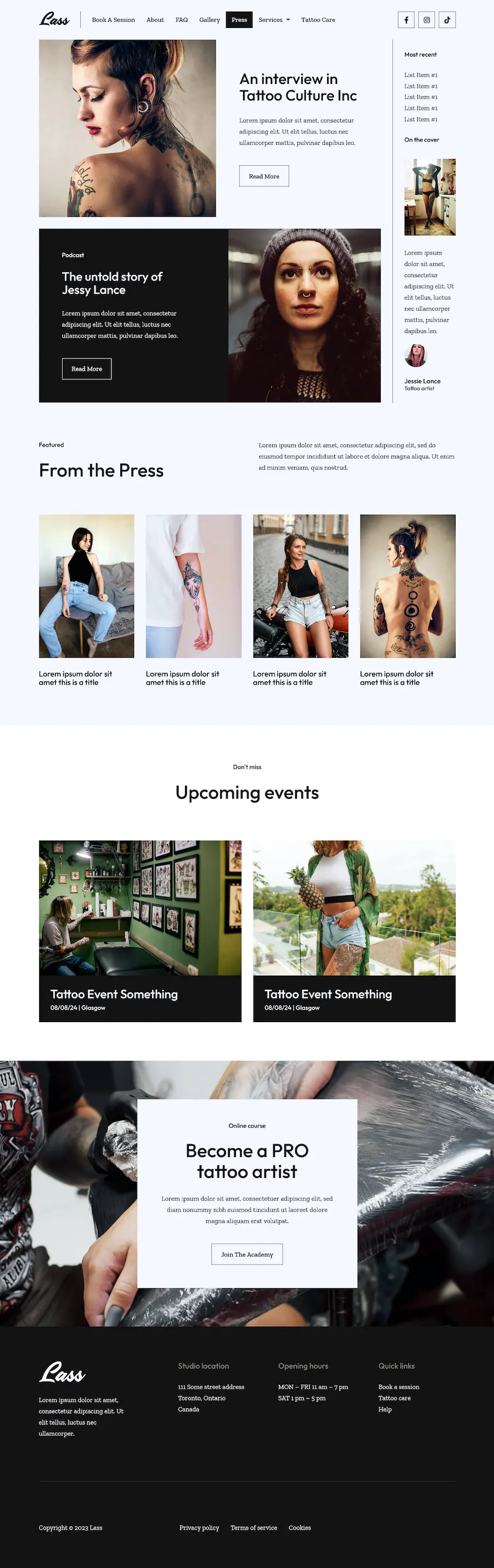
Task: Tap Book a session under Quick links
Action: [398, 1387]
